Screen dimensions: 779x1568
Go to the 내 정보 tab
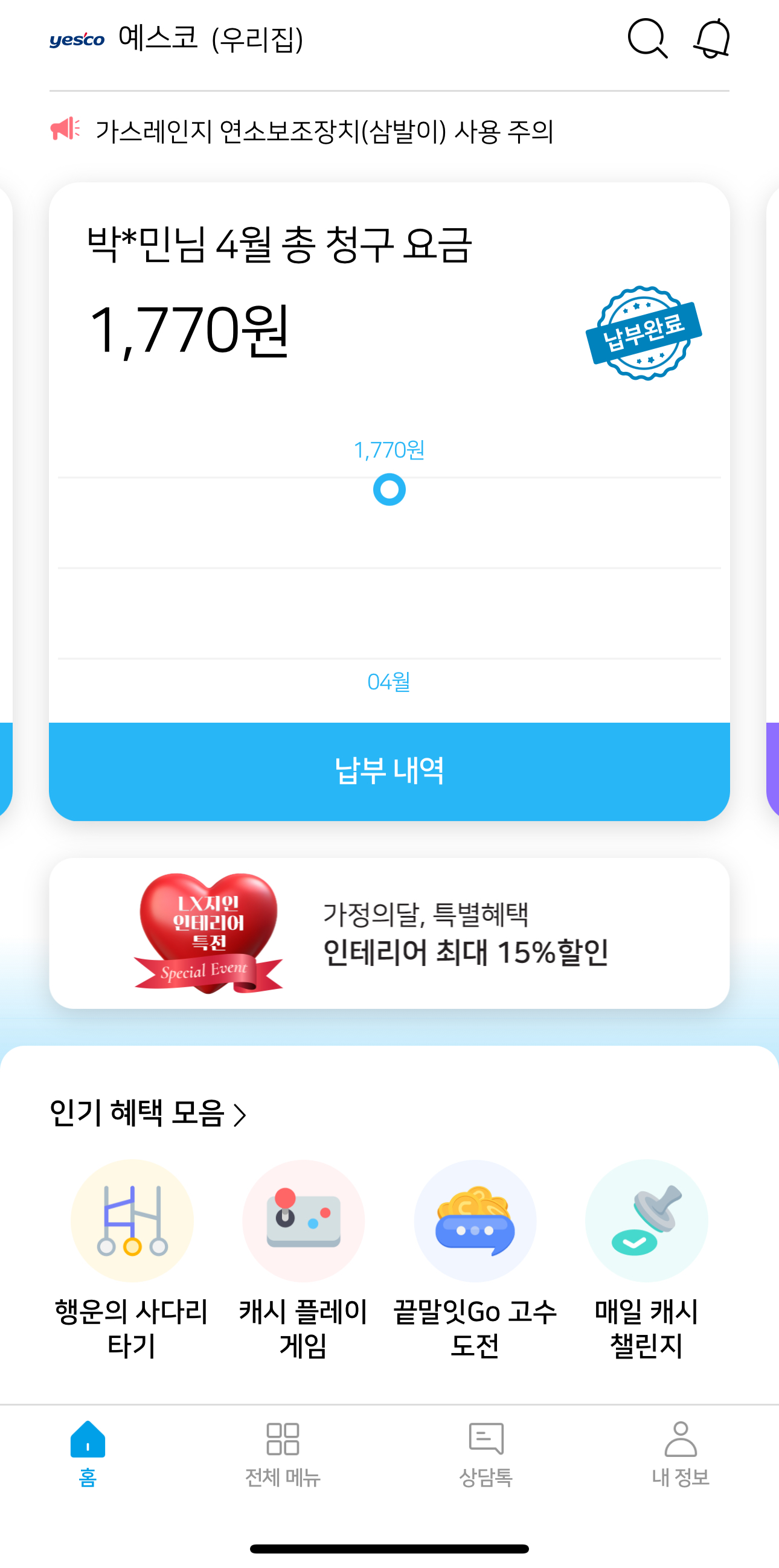point(681,1452)
